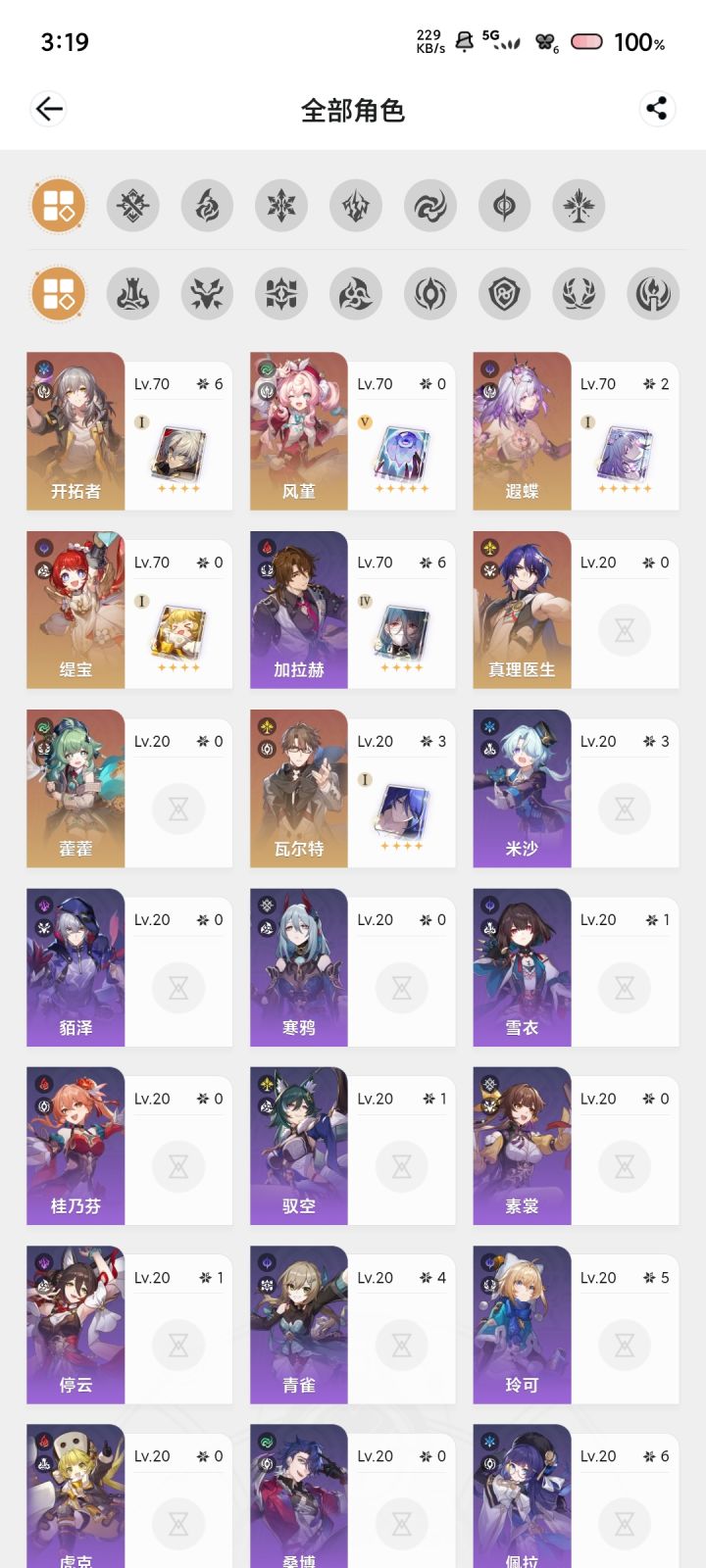This screenshot has width=706, height=1568.
Task: Open the 风堇 character card
Action: point(353,431)
